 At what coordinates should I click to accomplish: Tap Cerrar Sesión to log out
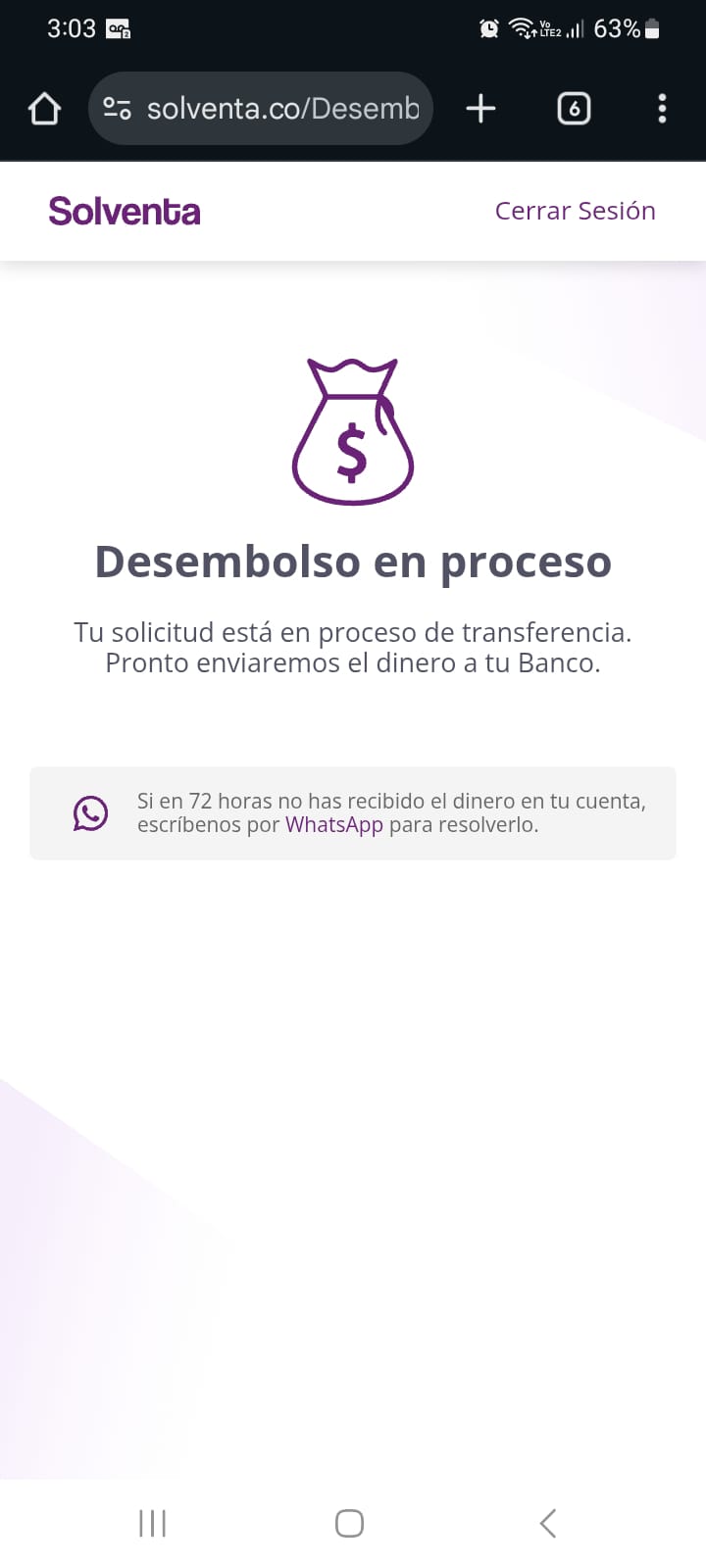pos(575,211)
